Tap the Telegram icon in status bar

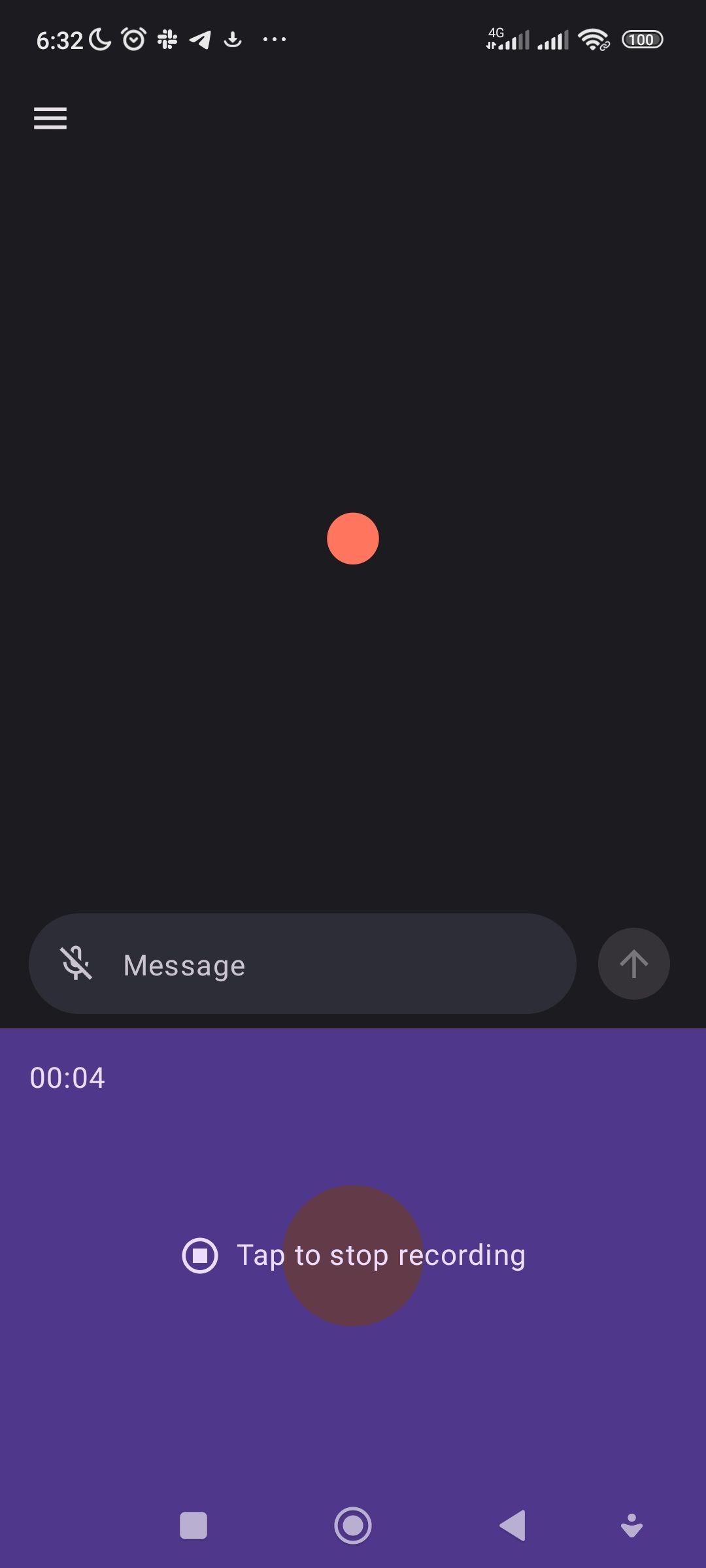200,39
